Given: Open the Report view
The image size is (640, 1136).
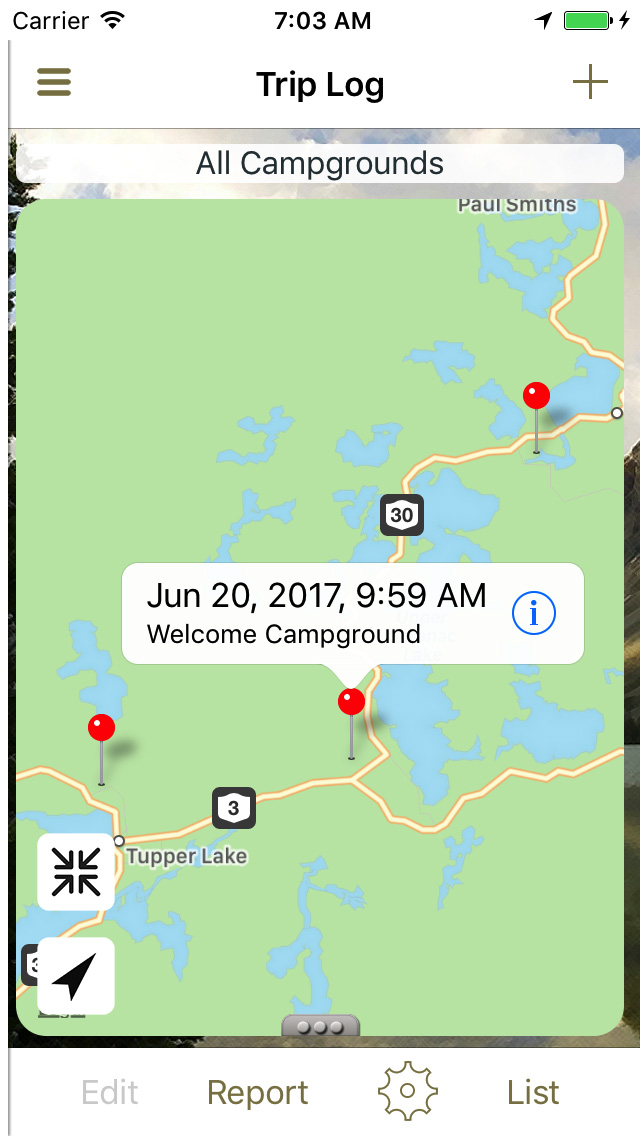Looking at the screenshot, I should (x=257, y=1093).
